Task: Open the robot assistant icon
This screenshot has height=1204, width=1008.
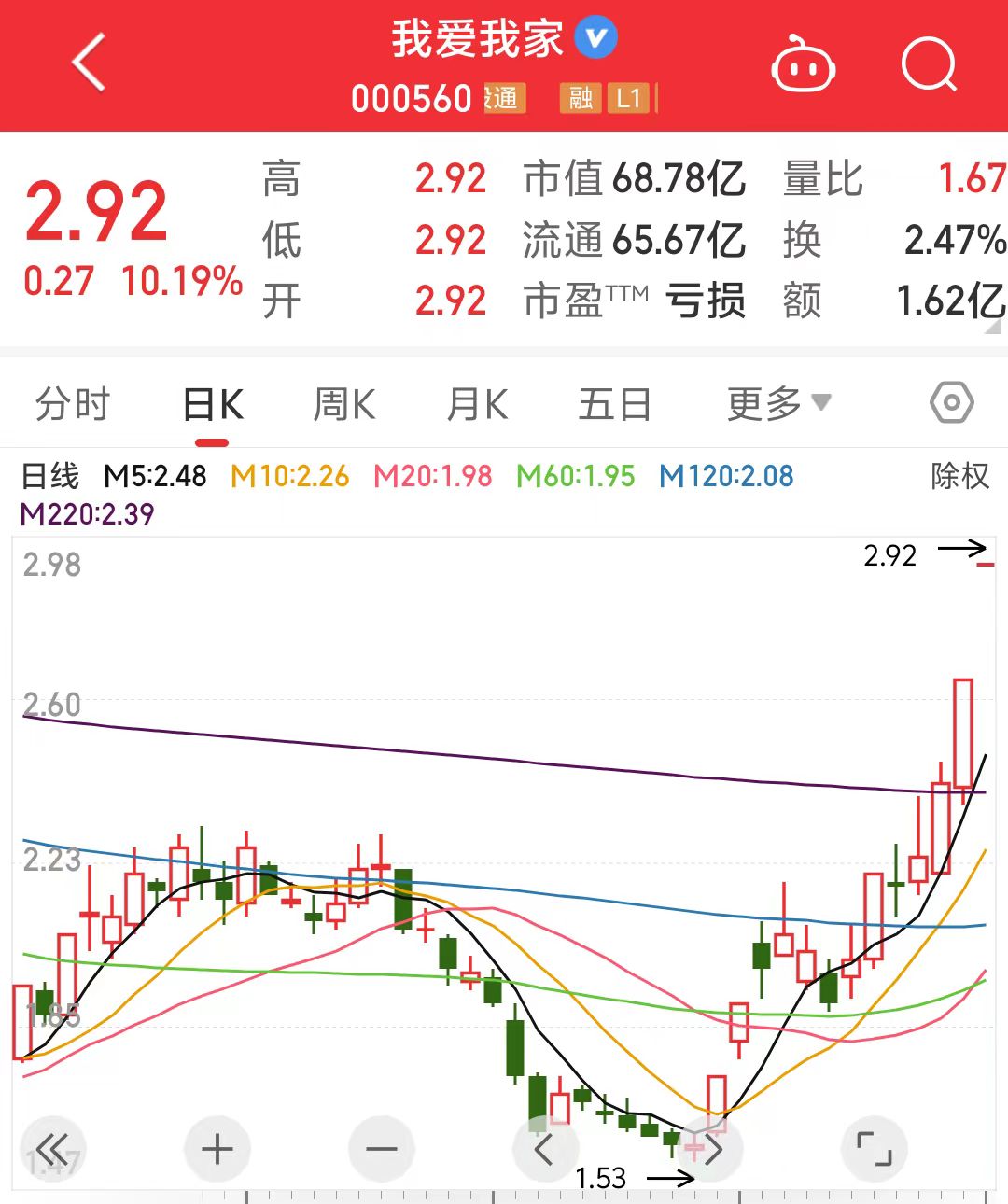Action: coord(803,65)
